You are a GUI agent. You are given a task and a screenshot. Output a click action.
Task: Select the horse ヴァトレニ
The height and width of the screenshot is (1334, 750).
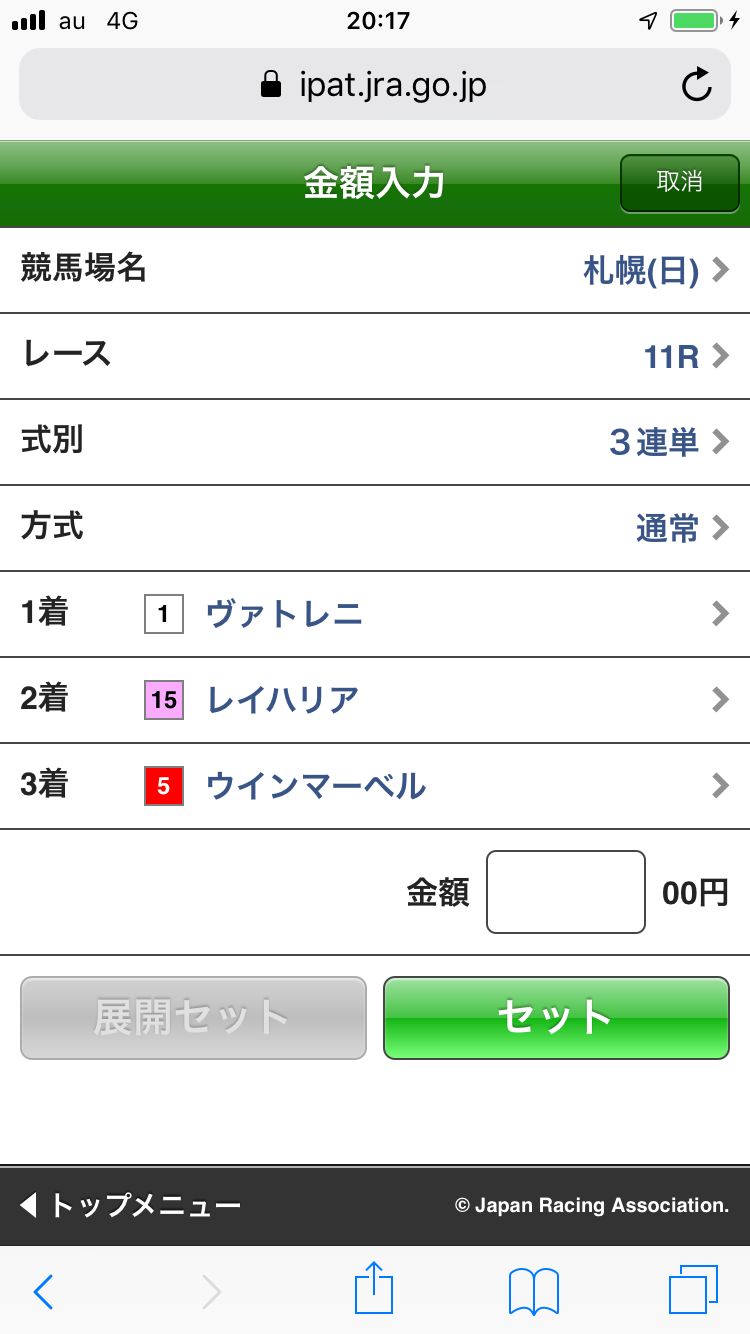(x=285, y=614)
